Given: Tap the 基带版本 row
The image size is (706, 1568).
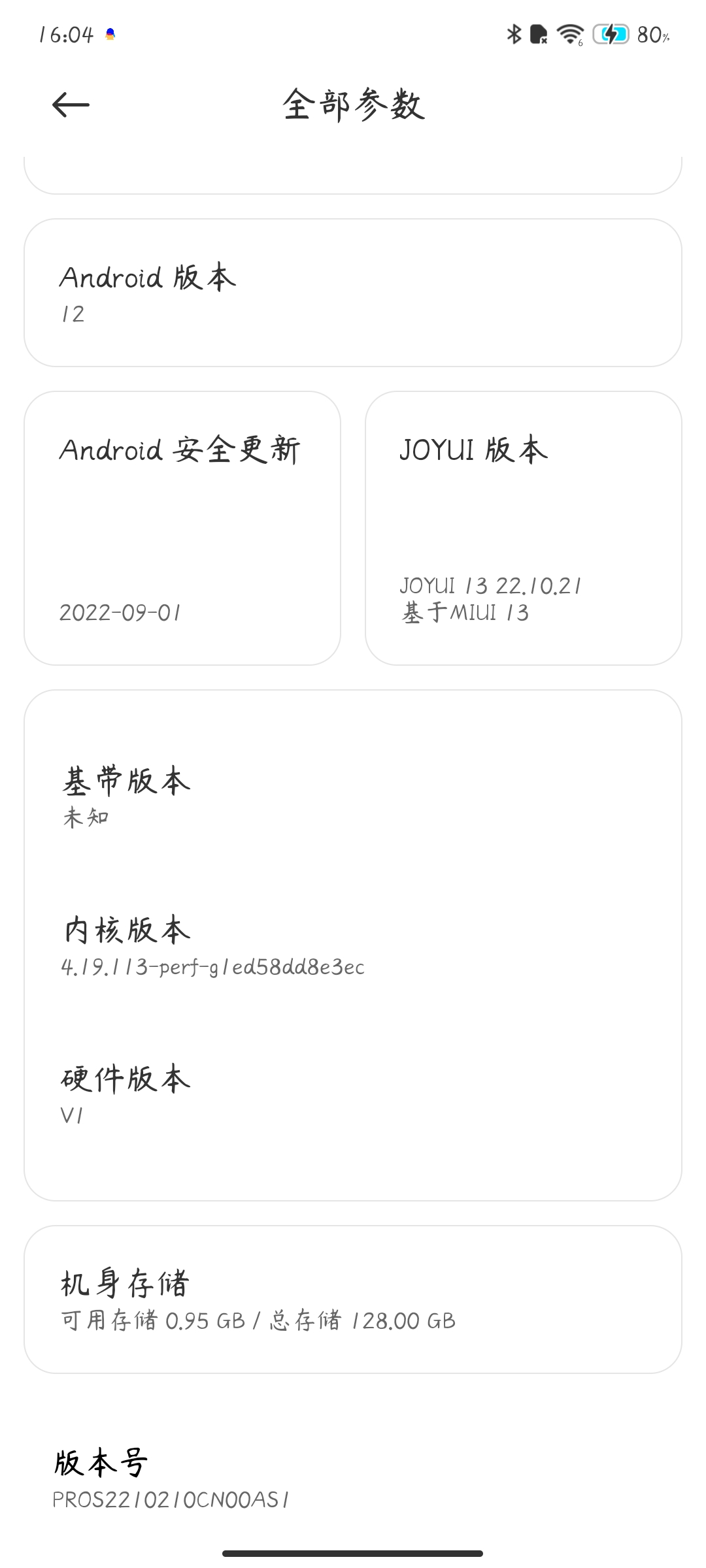Looking at the screenshot, I should [353, 797].
